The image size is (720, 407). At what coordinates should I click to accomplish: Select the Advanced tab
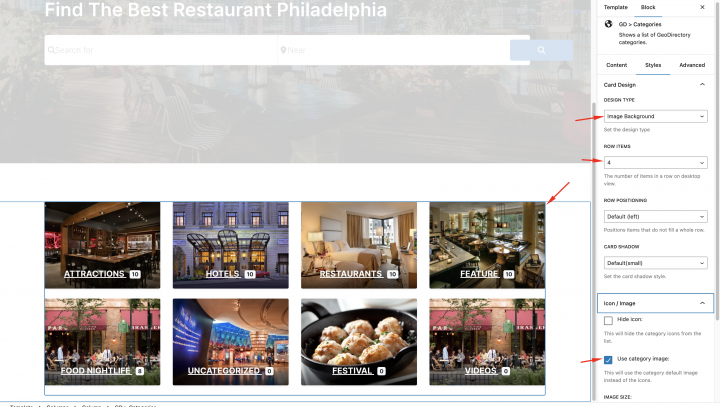point(691,65)
